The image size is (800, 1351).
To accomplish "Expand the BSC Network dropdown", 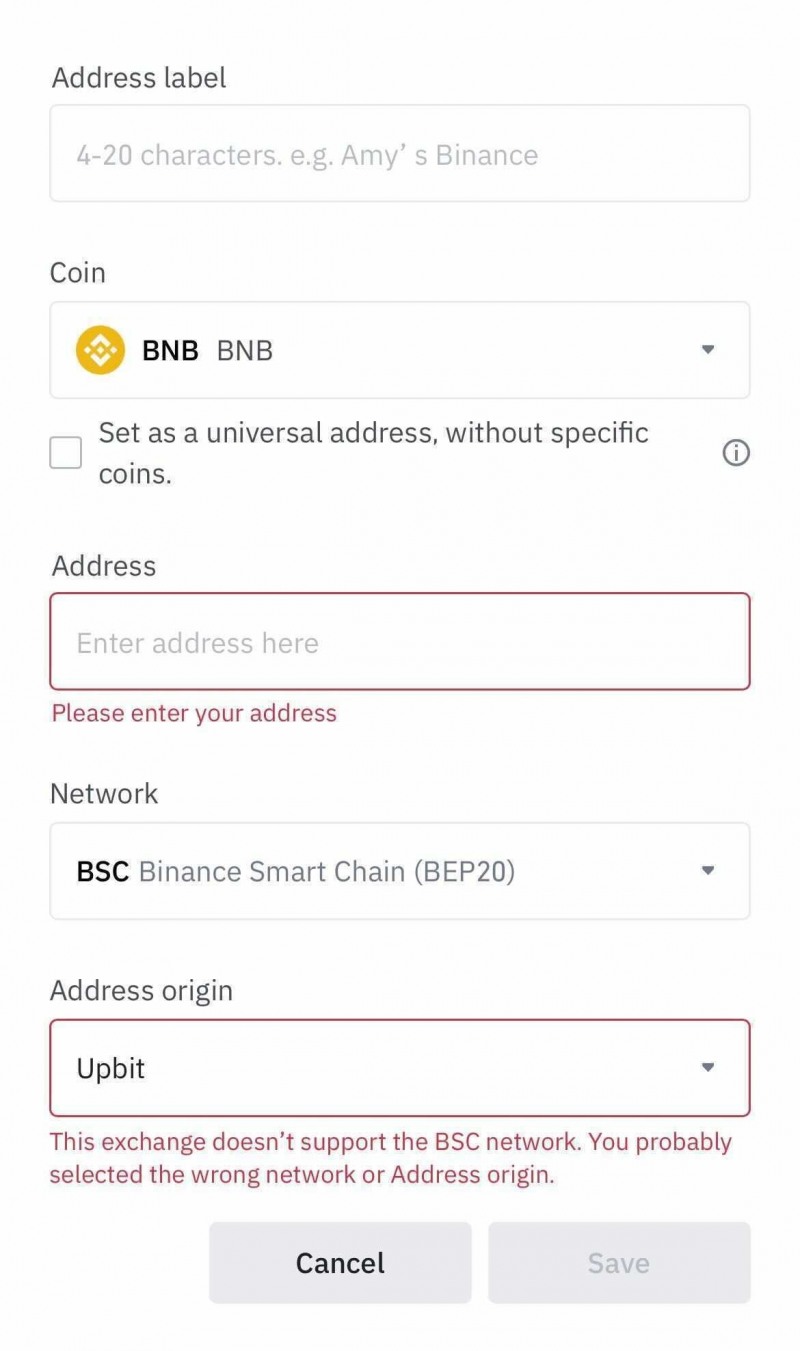I will point(400,871).
